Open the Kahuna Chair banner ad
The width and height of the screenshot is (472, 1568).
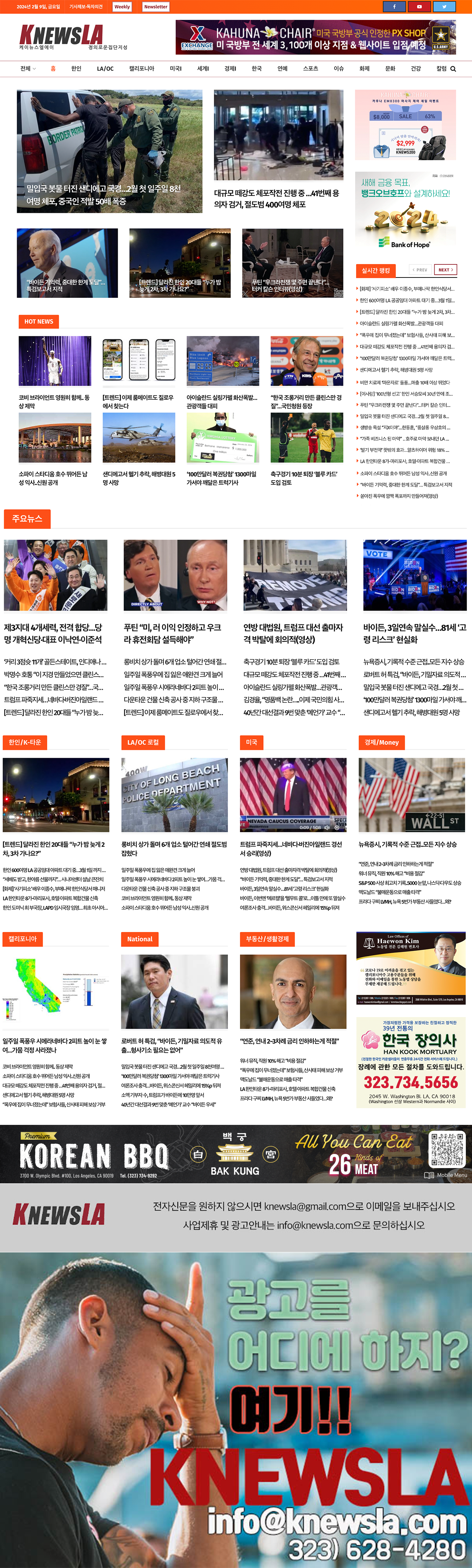315,37
